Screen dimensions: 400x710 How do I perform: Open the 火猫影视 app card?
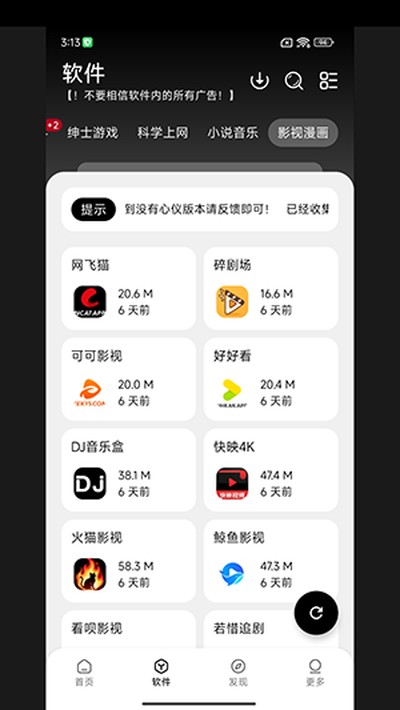tap(129, 561)
